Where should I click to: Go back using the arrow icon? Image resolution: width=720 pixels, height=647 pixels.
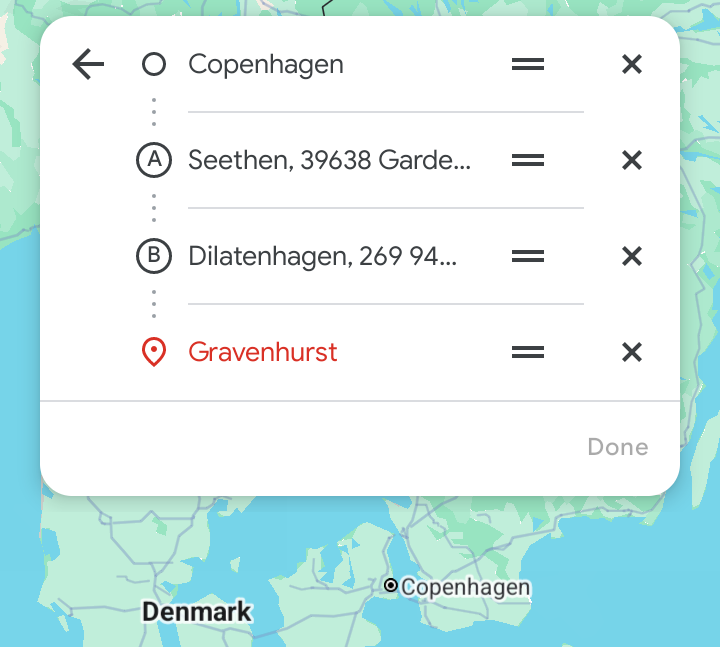pos(88,65)
